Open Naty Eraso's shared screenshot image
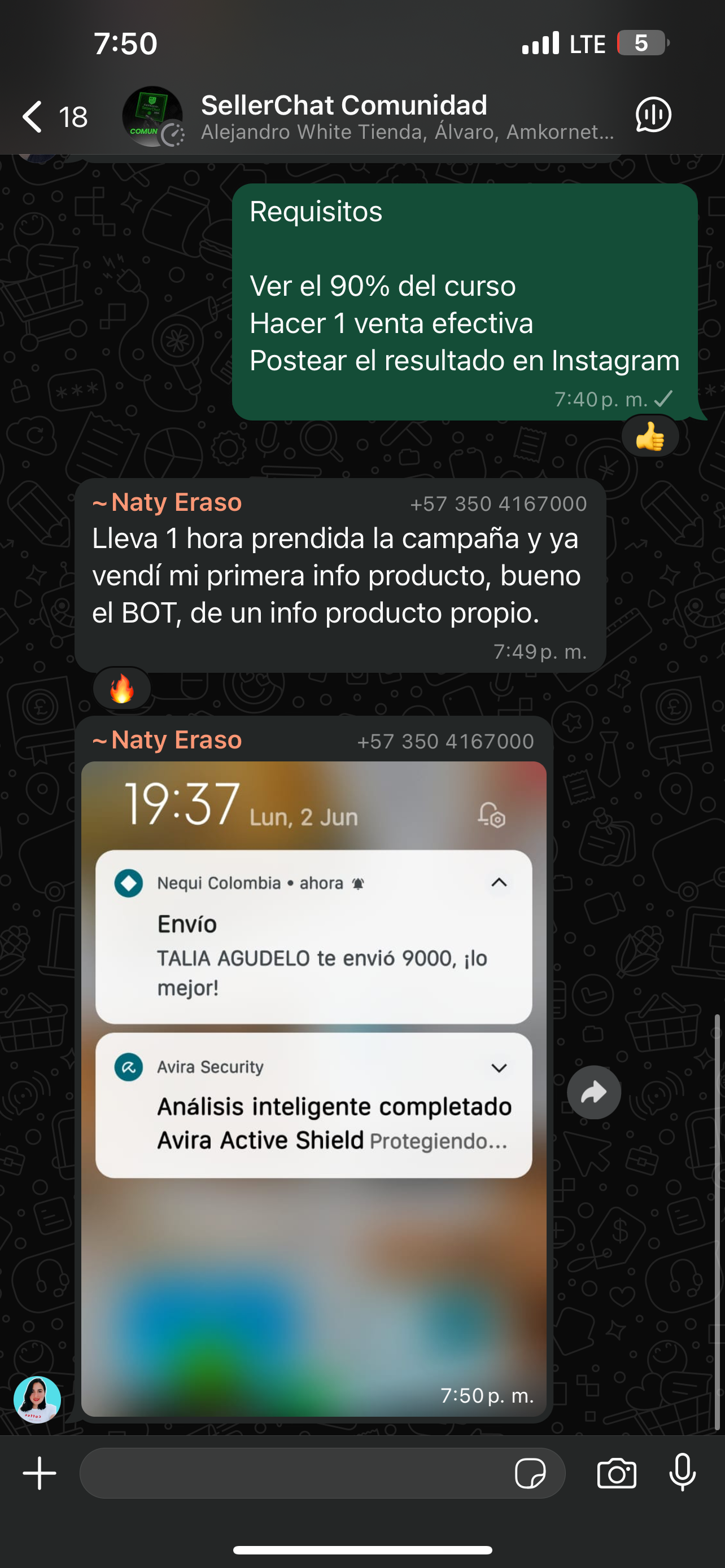This screenshot has height=1568, width=725. pos(313,1089)
